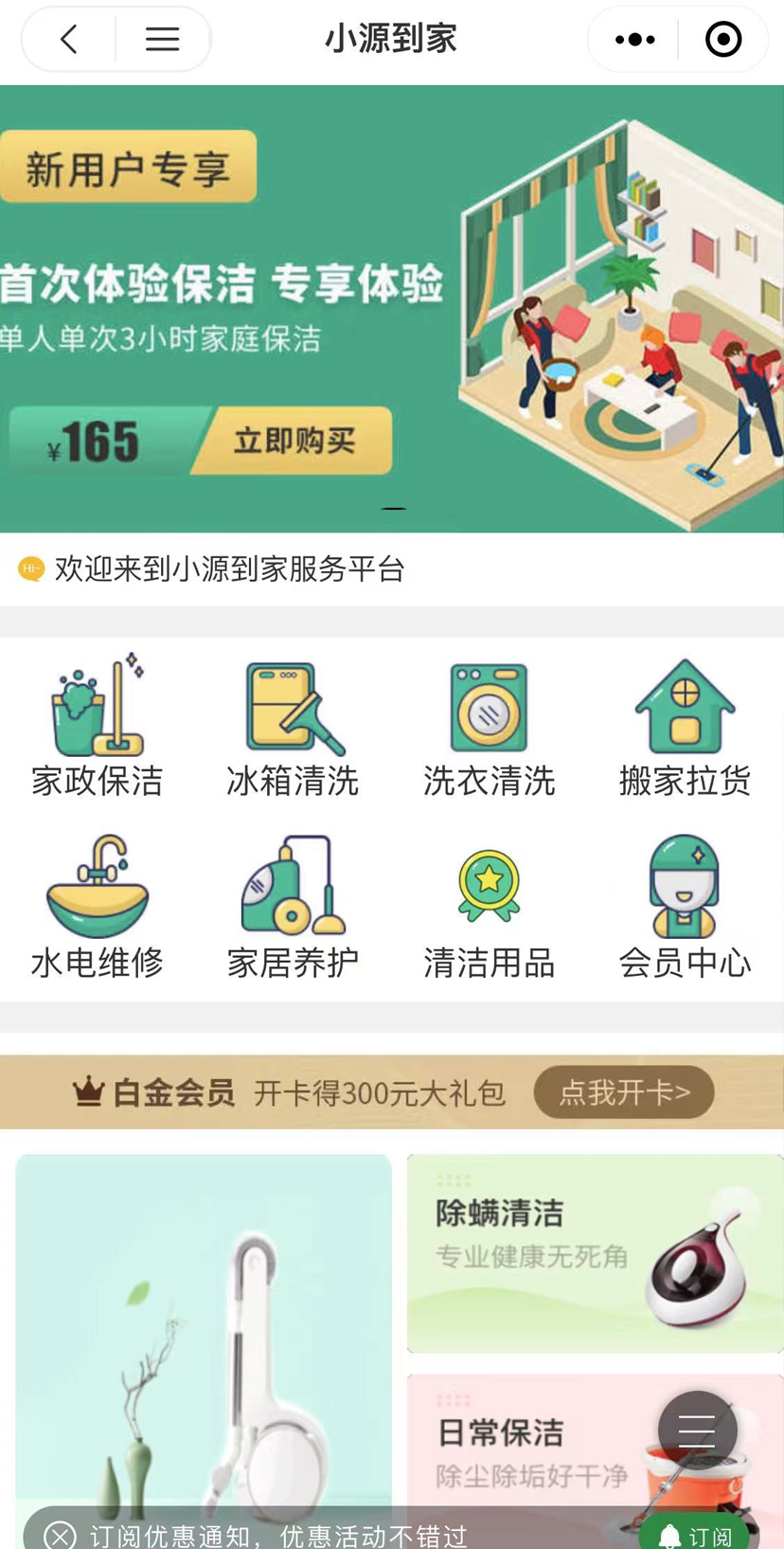This screenshot has height=1549, width=784.
Task: Go back using the top-left arrow
Action: [68, 39]
